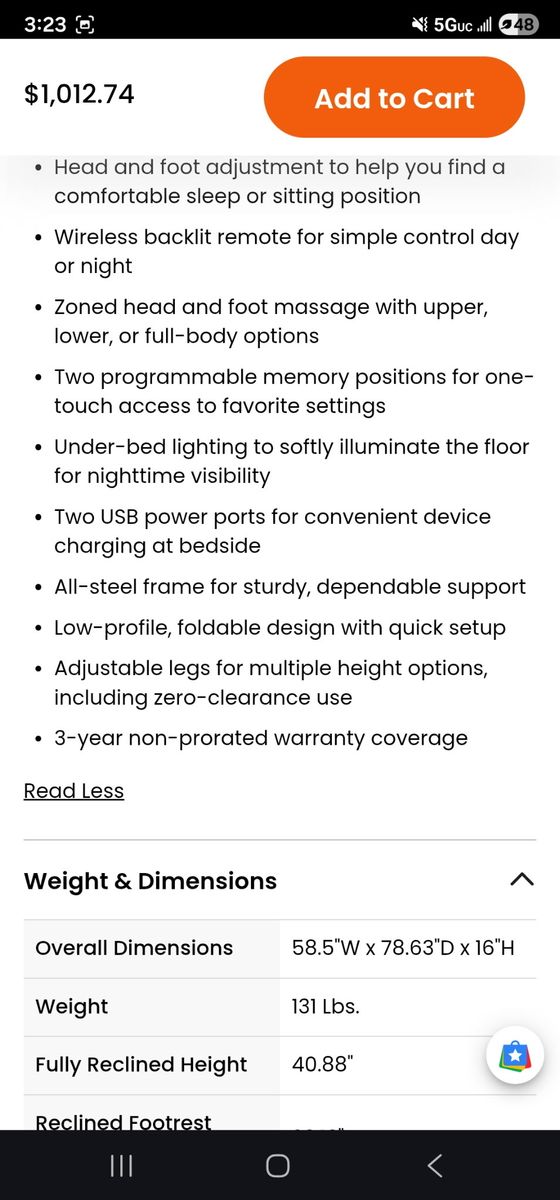The width and height of the screenshot is (560, 1200).
Task: Go to the device home screen
Action: [278, 1165]
